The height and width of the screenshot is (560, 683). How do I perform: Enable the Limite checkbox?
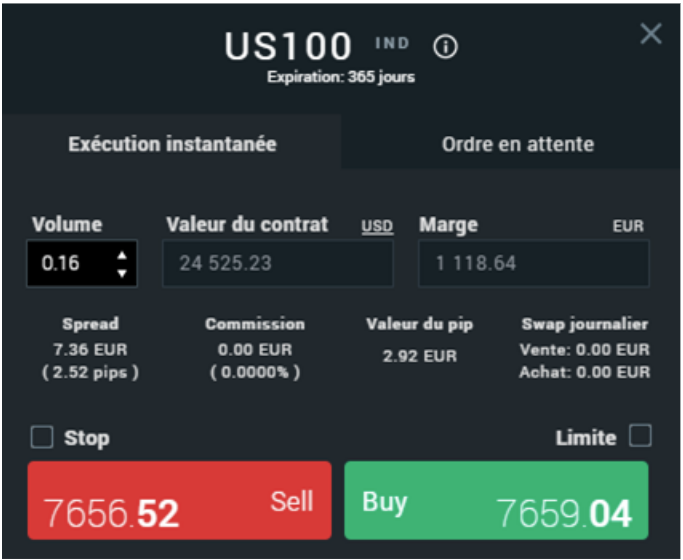tap(640, 435)
